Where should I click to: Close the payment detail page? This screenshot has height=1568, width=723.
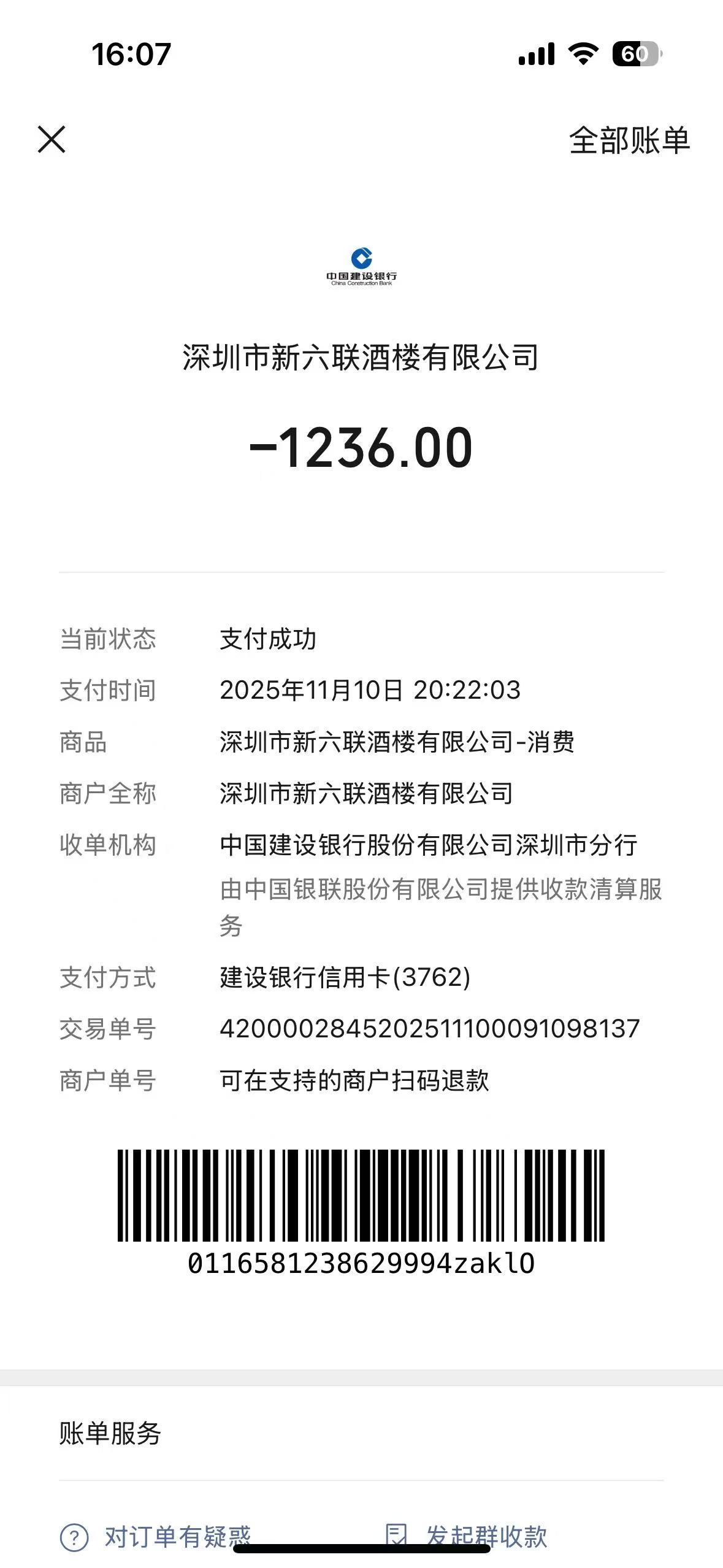[52, 139]
